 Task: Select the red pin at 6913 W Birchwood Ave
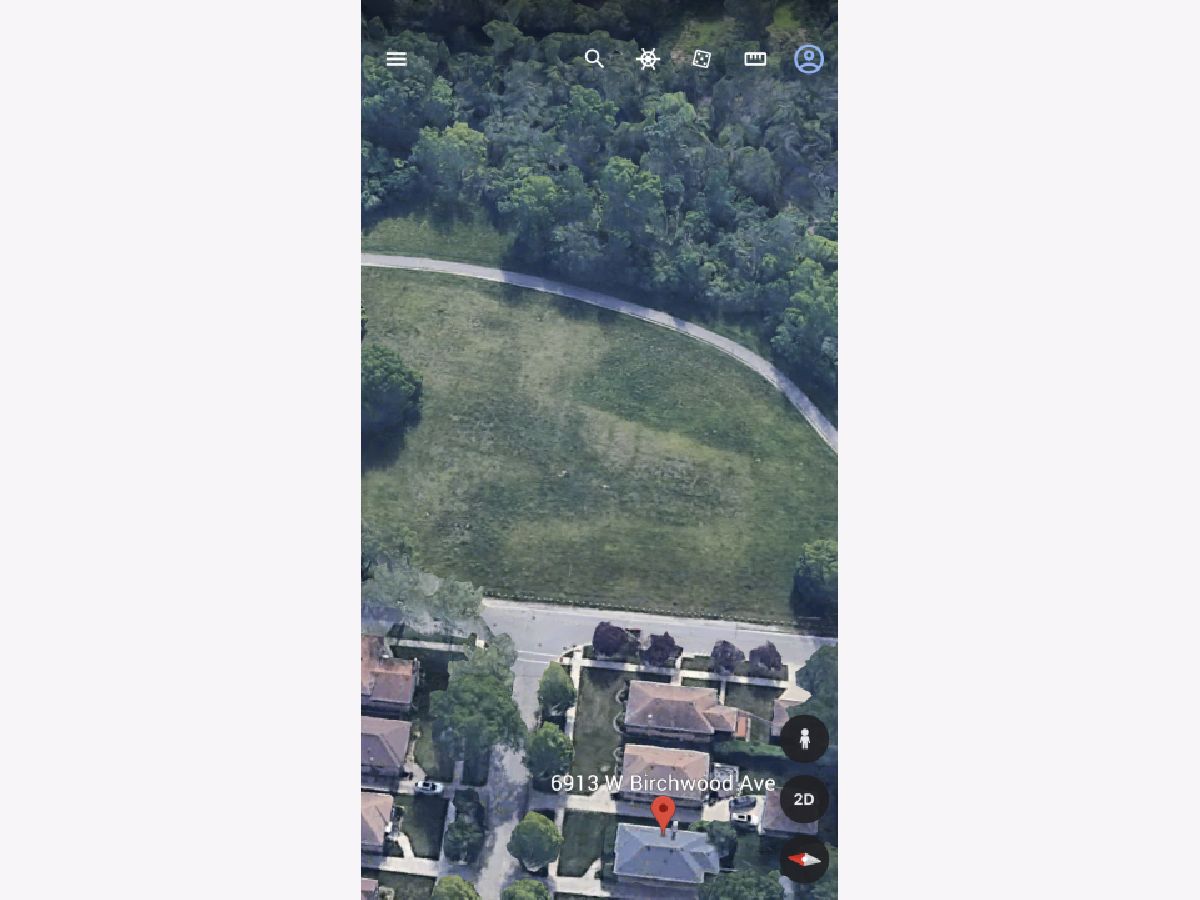coord(662,813)
